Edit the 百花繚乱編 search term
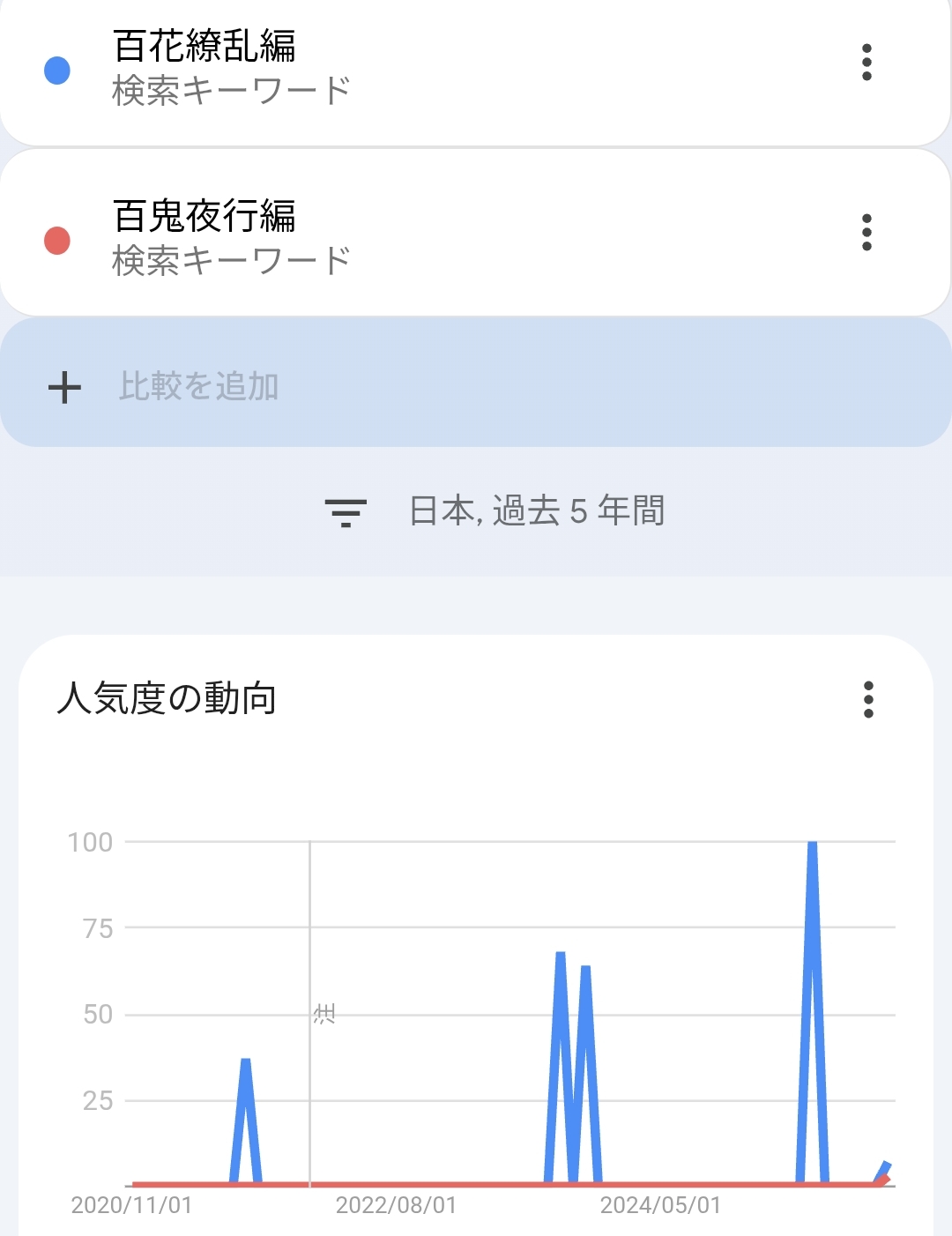 point(205,47)
